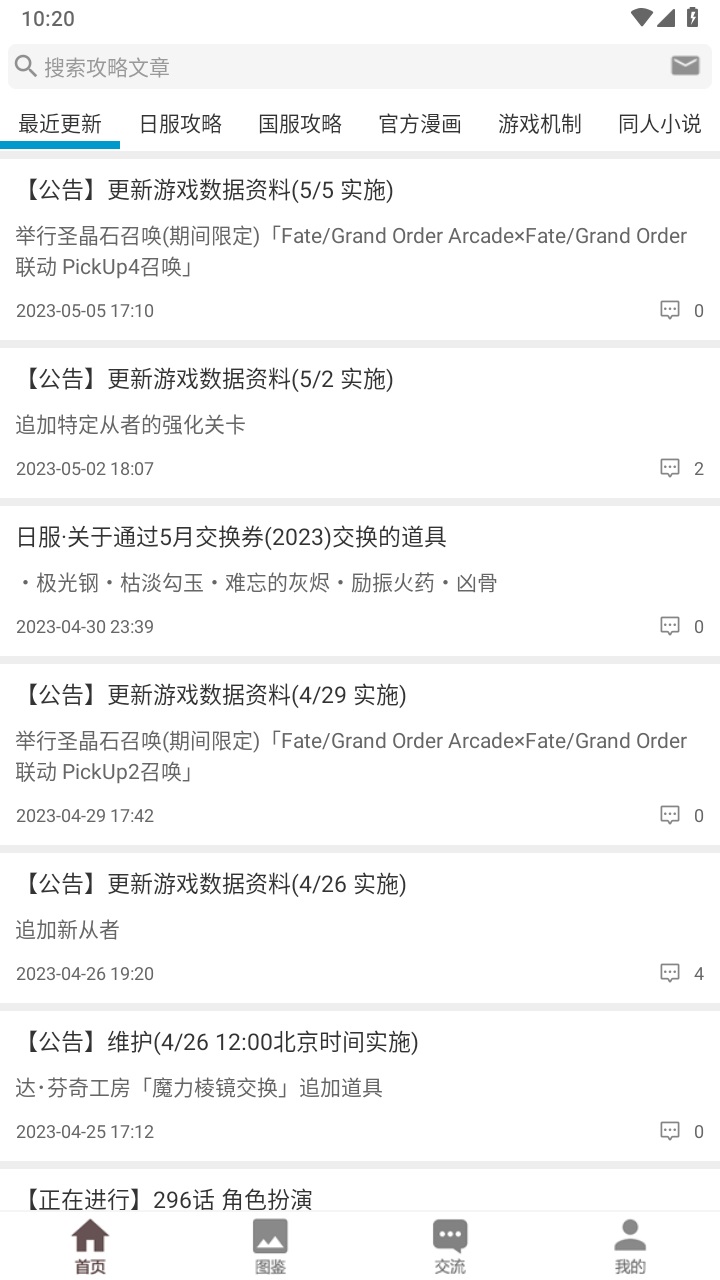Click the magnifier icon in the search bar
Image resolution: width=720 pixels, height=1280 pixels.
pyautogui.click(x=26, y=66)
